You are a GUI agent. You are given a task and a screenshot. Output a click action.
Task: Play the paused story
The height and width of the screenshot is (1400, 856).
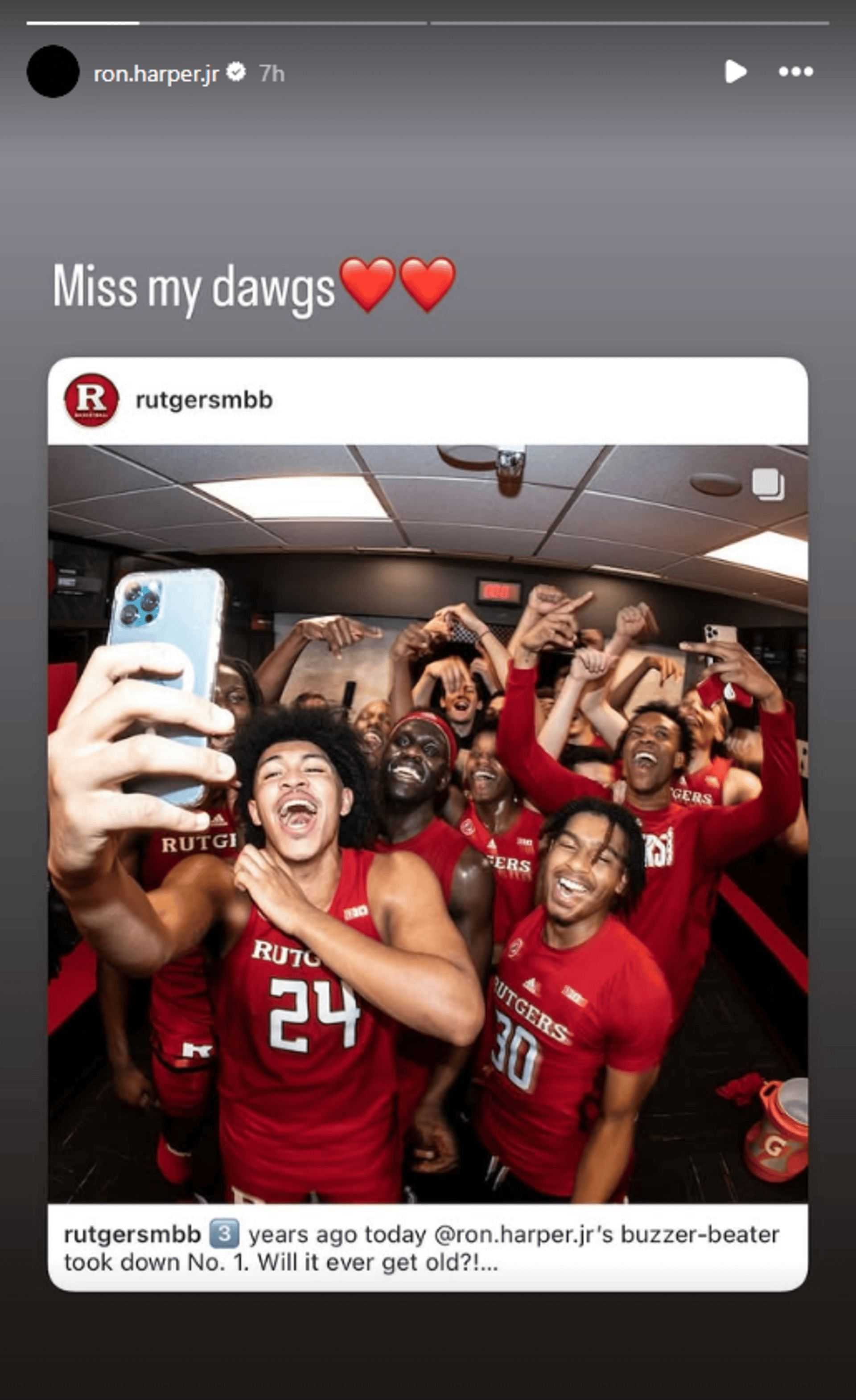pyautogui.click(x=736, y=72)
